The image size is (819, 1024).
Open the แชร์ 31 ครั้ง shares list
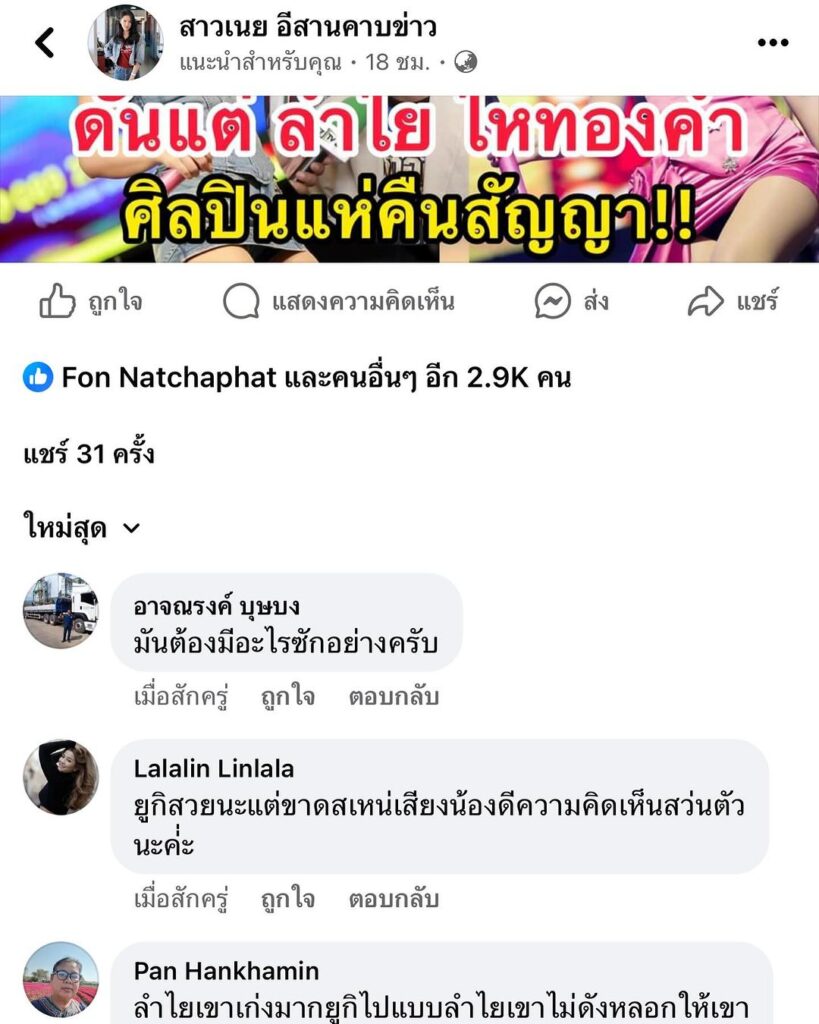pyautogui.click(x=89, y=454)
